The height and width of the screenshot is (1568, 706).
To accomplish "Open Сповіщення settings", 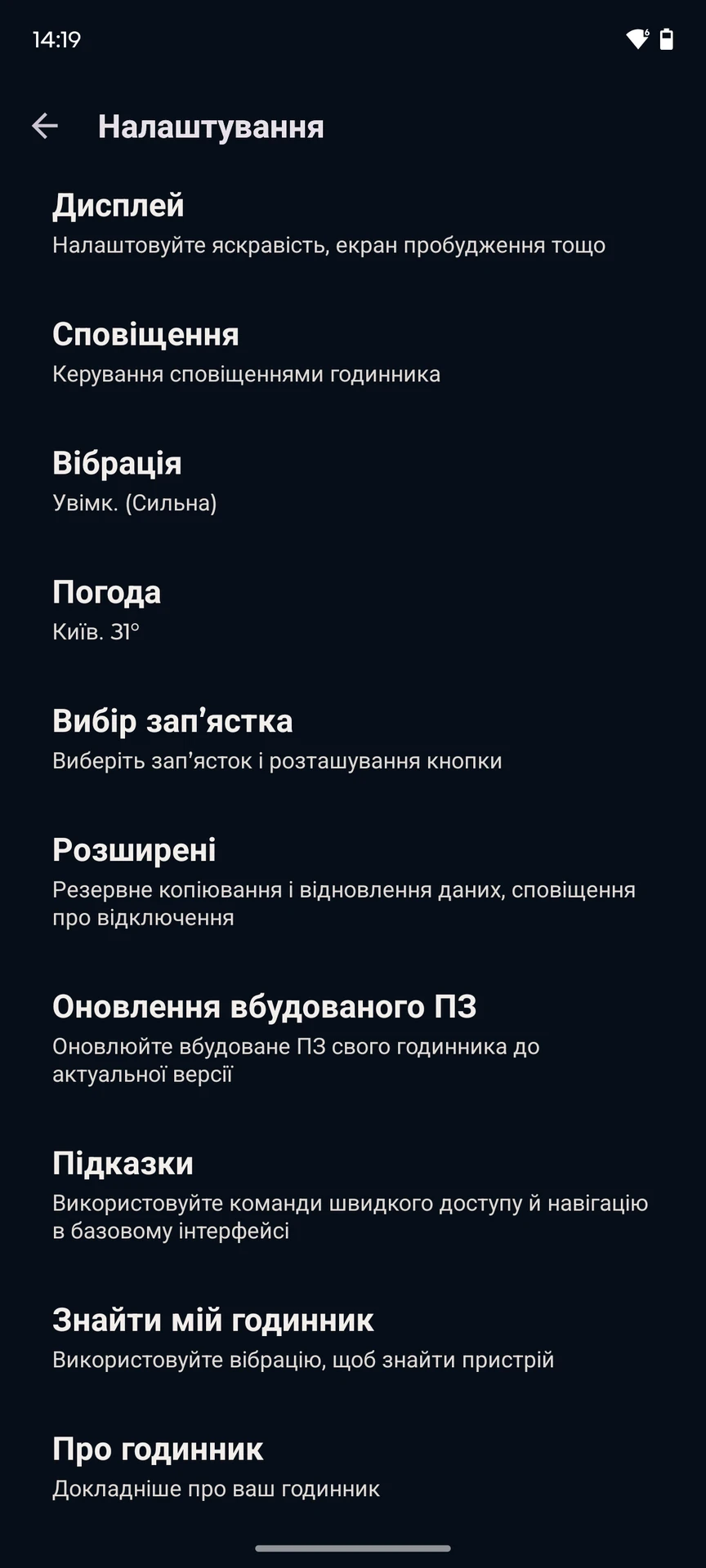I will pos(353,353).
